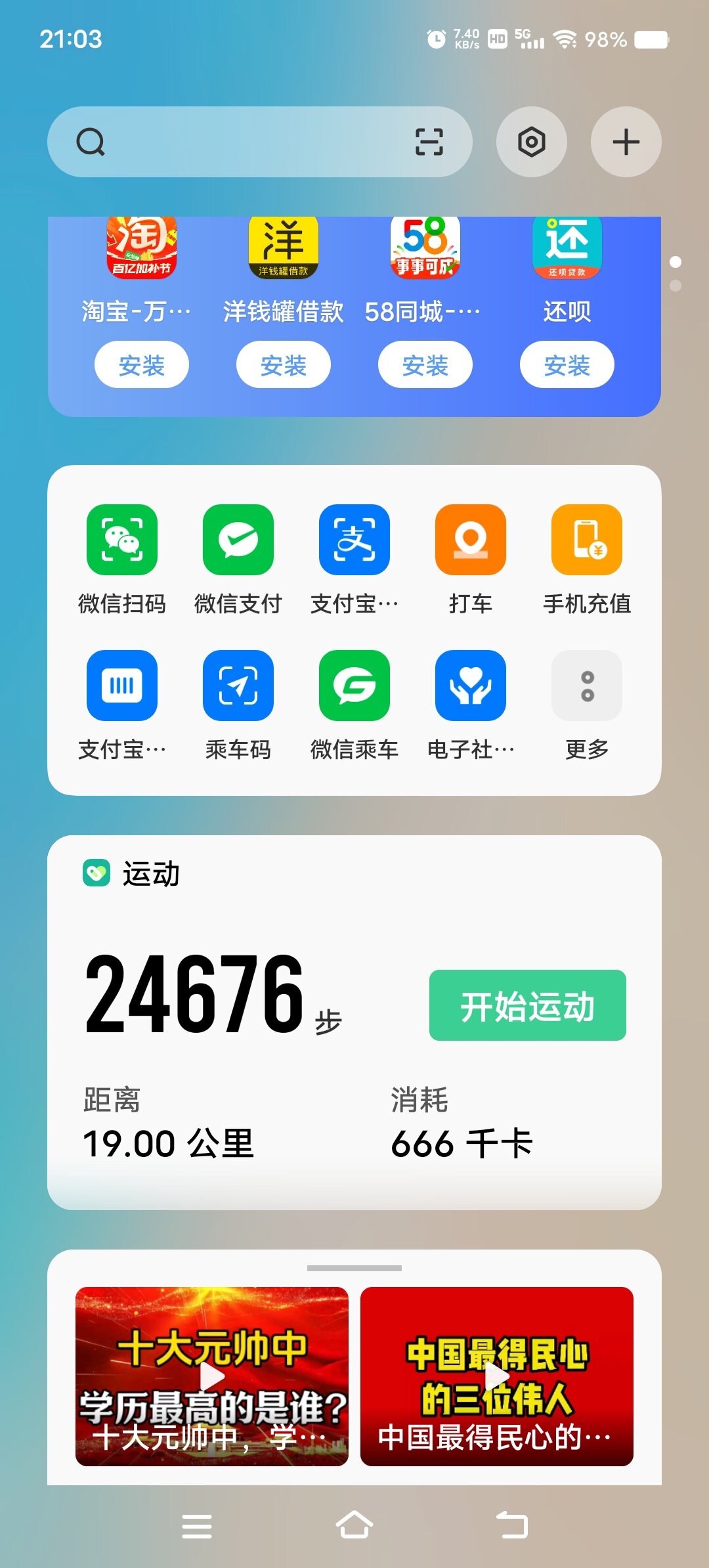Show 更多 shortcuts
Viewport: 709px width, 1568px height.
point(586,686)
